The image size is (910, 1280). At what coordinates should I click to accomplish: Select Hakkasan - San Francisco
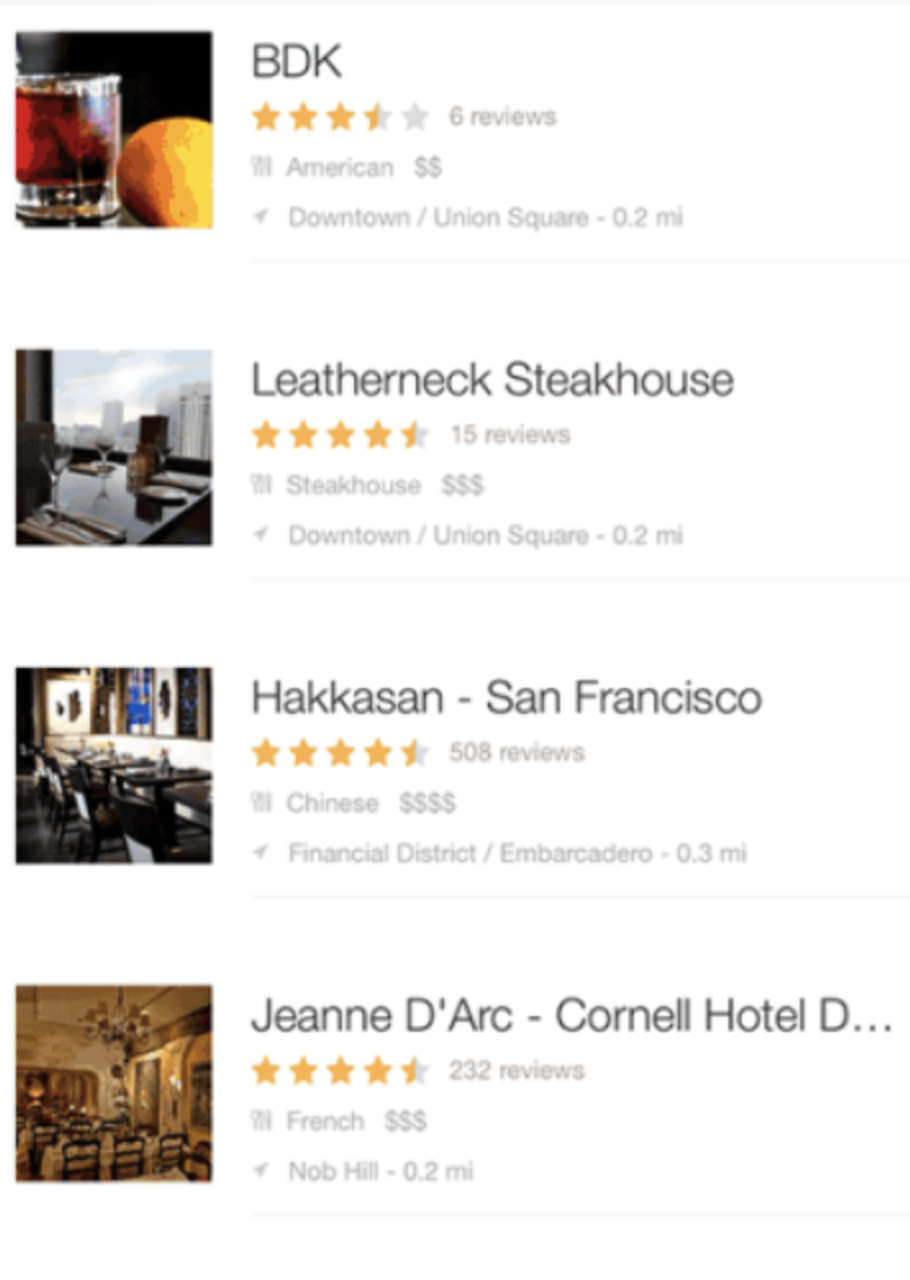coord(505,698)
